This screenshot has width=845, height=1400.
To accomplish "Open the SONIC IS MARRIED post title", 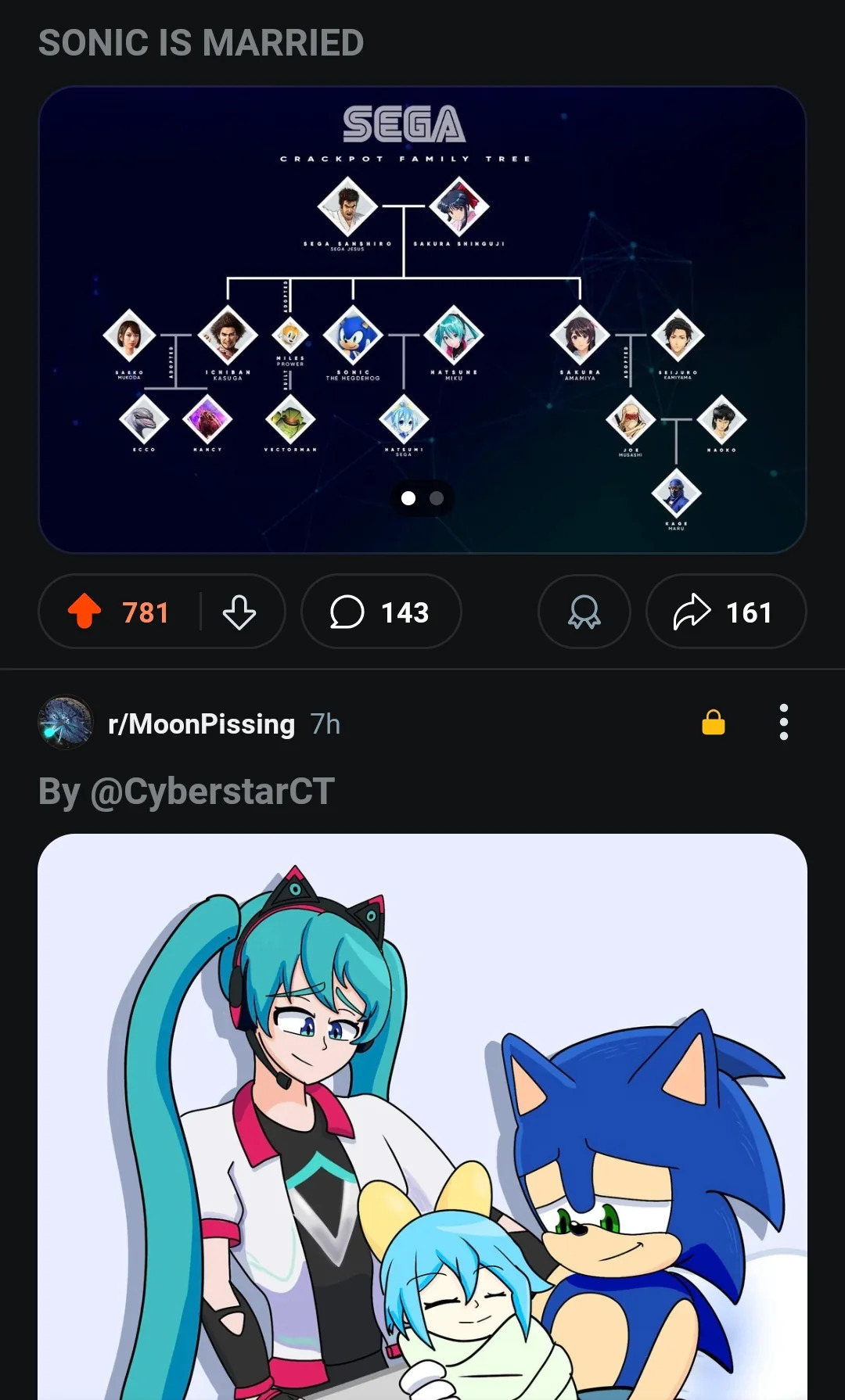I will click(x=201, y=43).
